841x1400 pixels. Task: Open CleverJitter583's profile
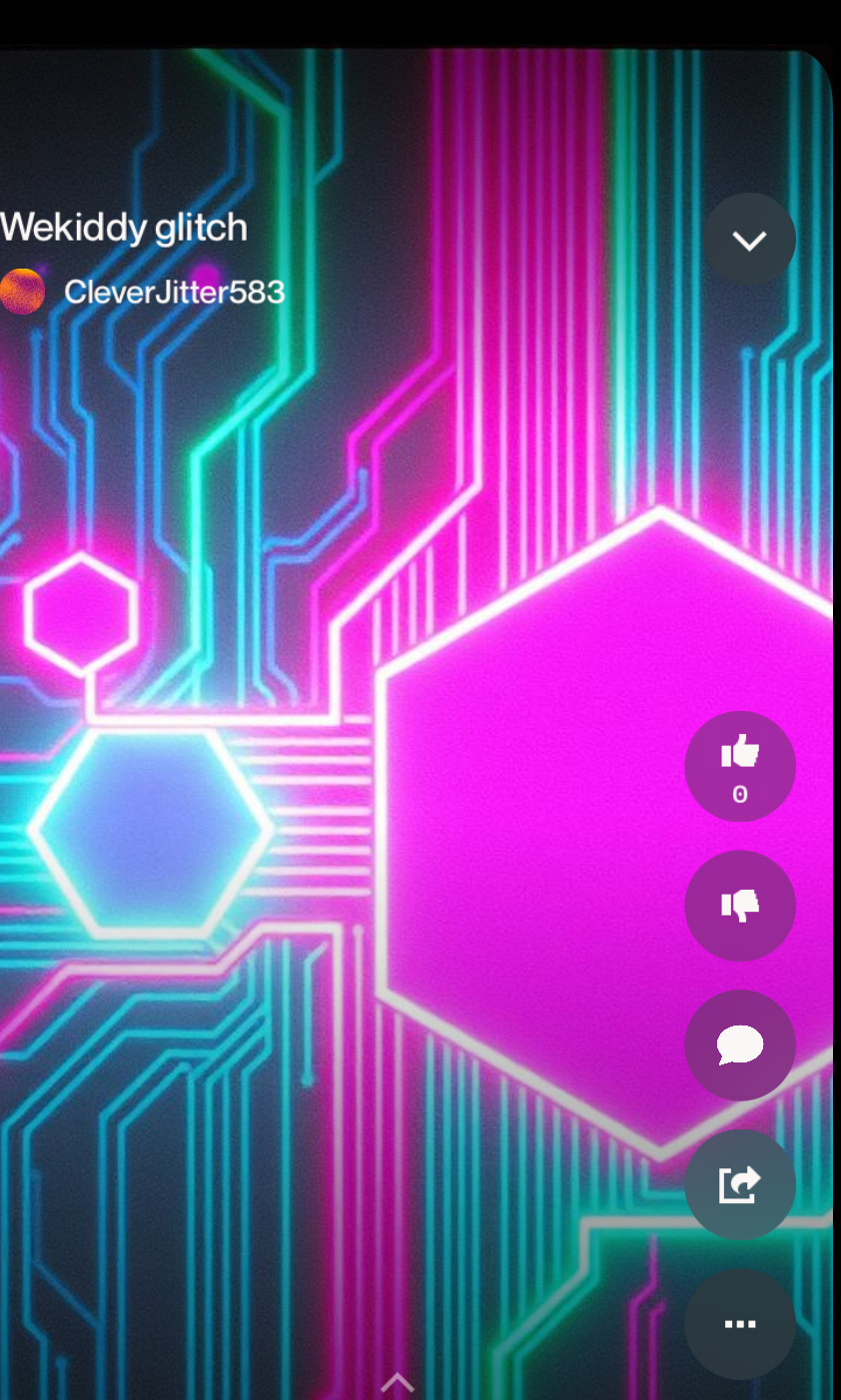173,293
